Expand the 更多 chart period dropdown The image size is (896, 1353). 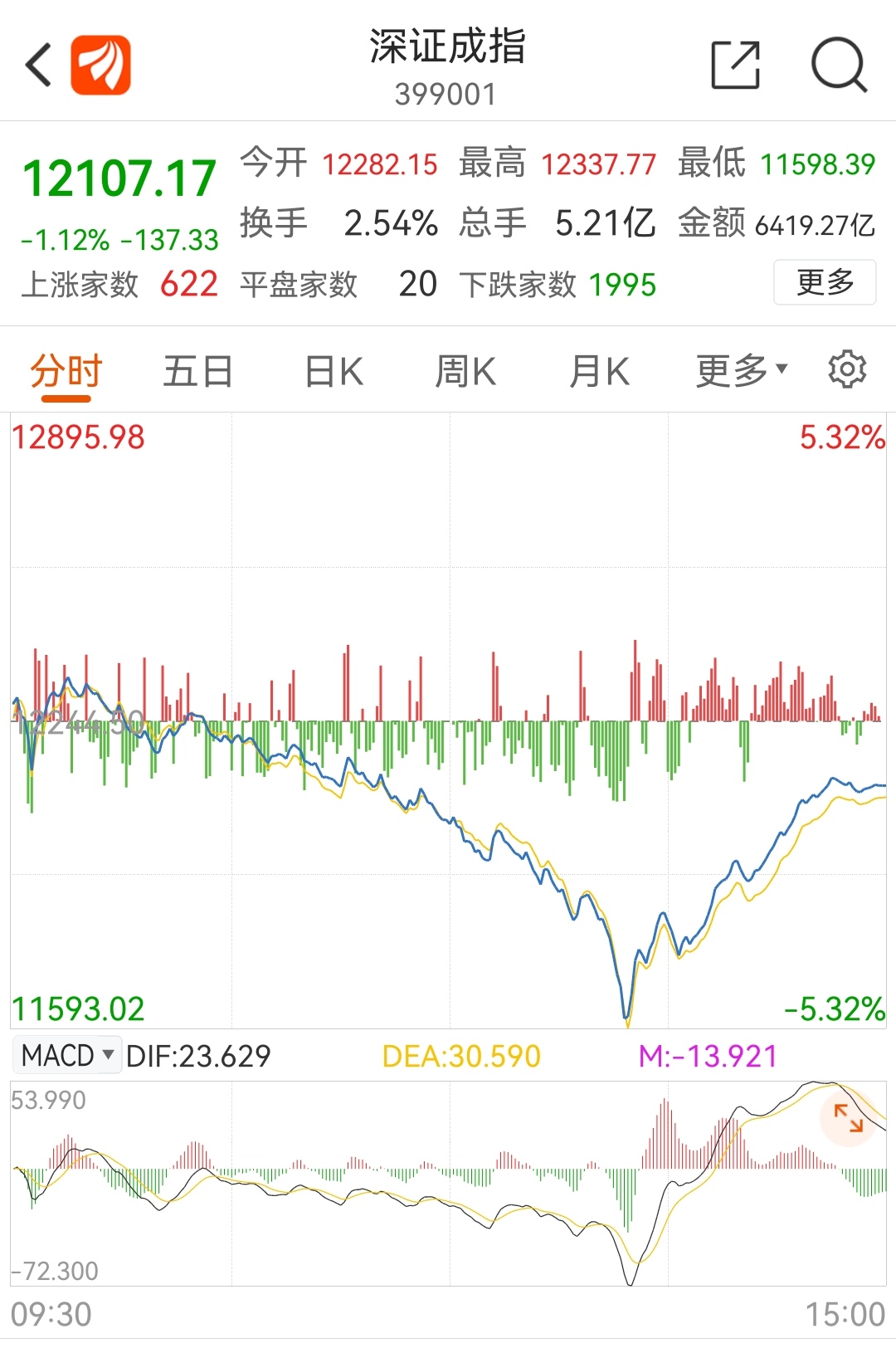[741, 370]
